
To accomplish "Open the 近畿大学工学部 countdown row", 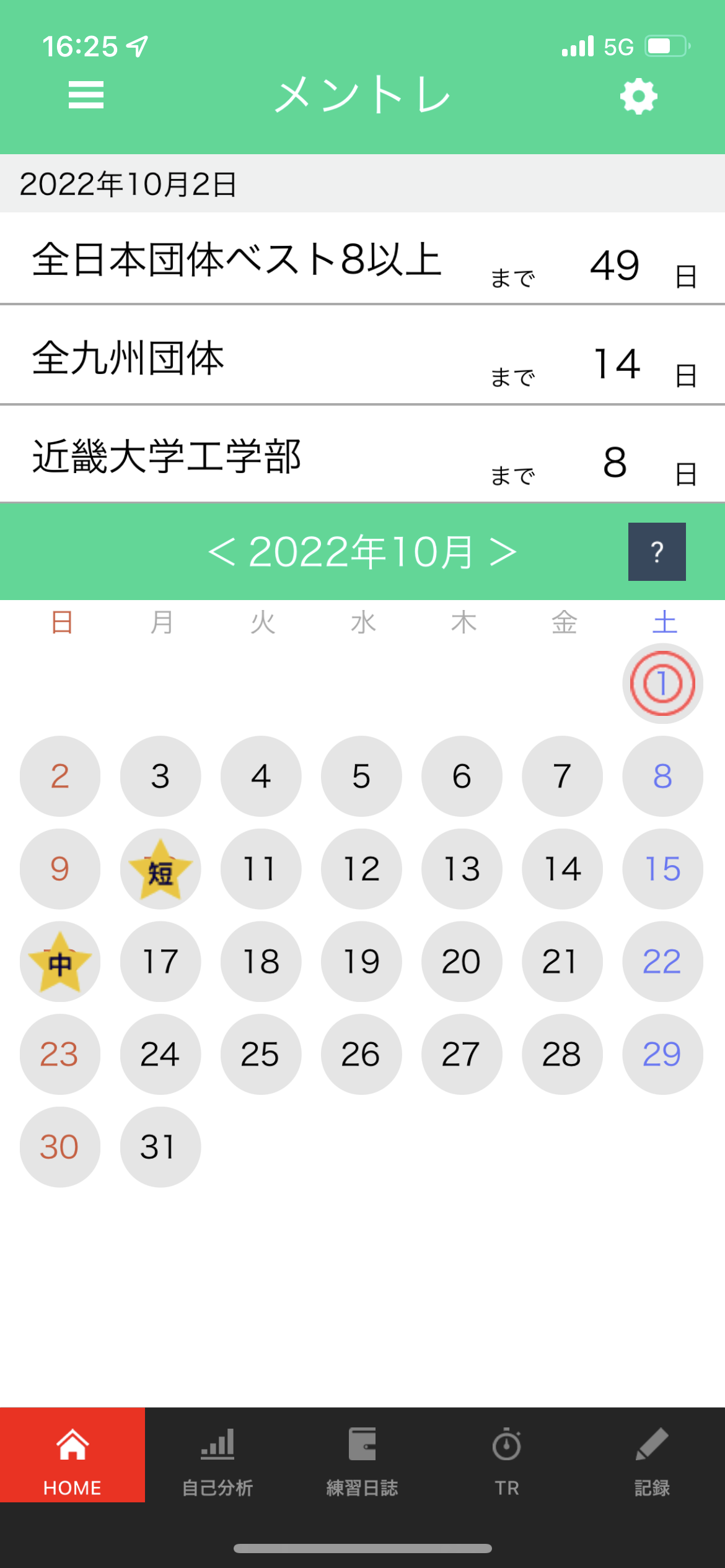I will [x=362, y=454].
